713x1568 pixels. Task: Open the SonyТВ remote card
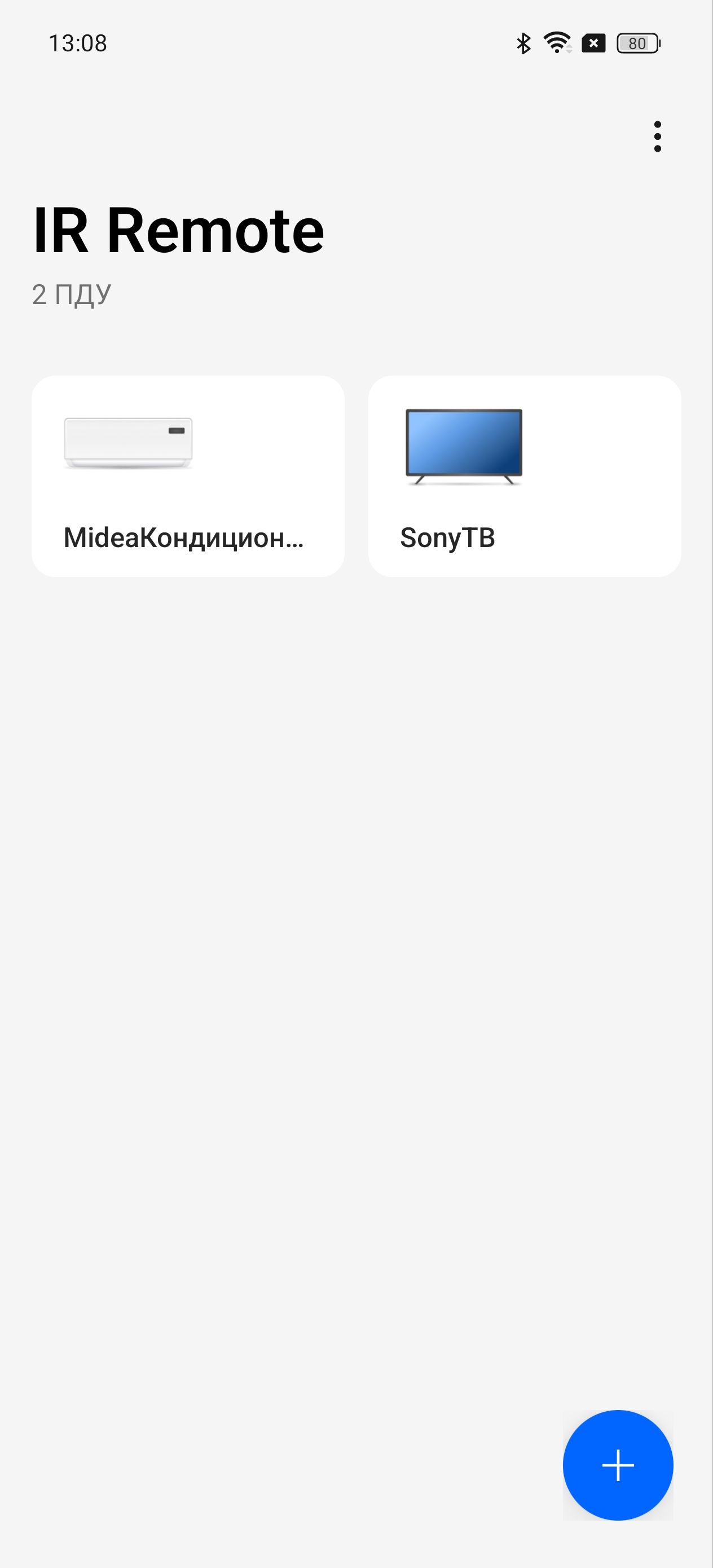pos(524,476)
